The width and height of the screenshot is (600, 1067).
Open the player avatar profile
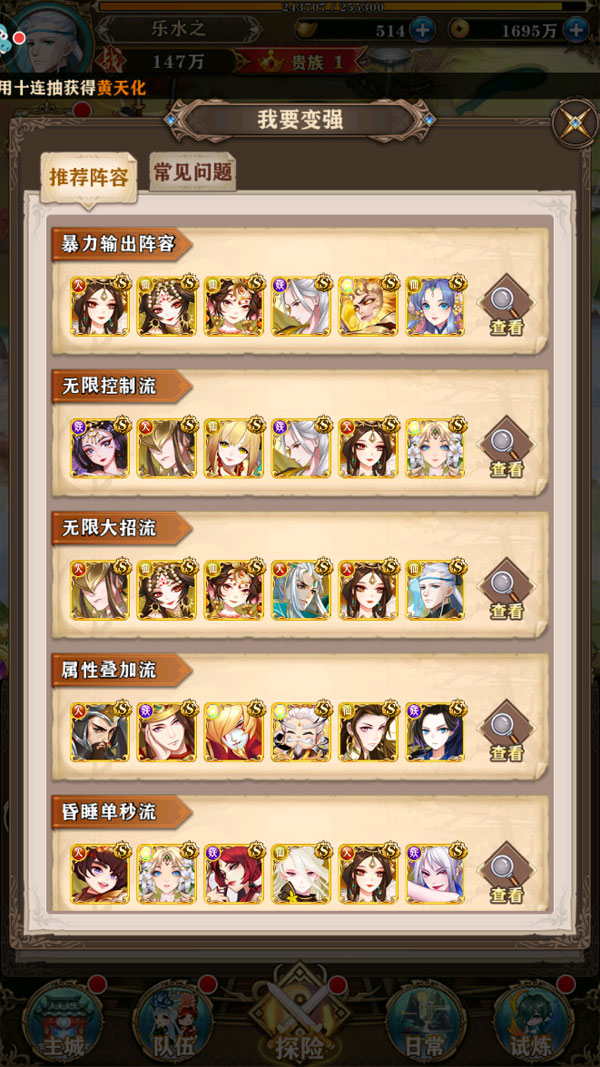click(x=52, y=38)
